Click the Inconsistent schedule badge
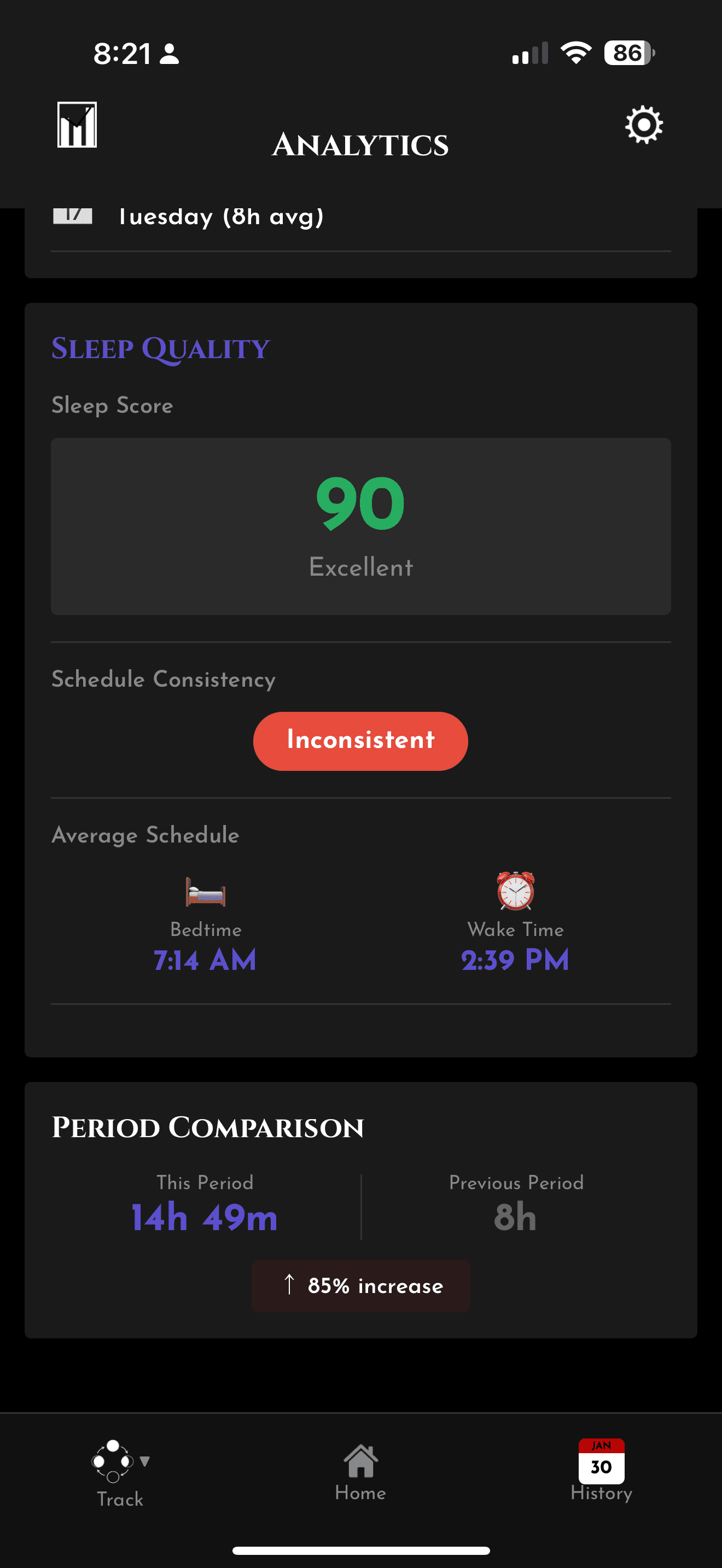This screenshot has width=722, height=1568. [360, 740]
